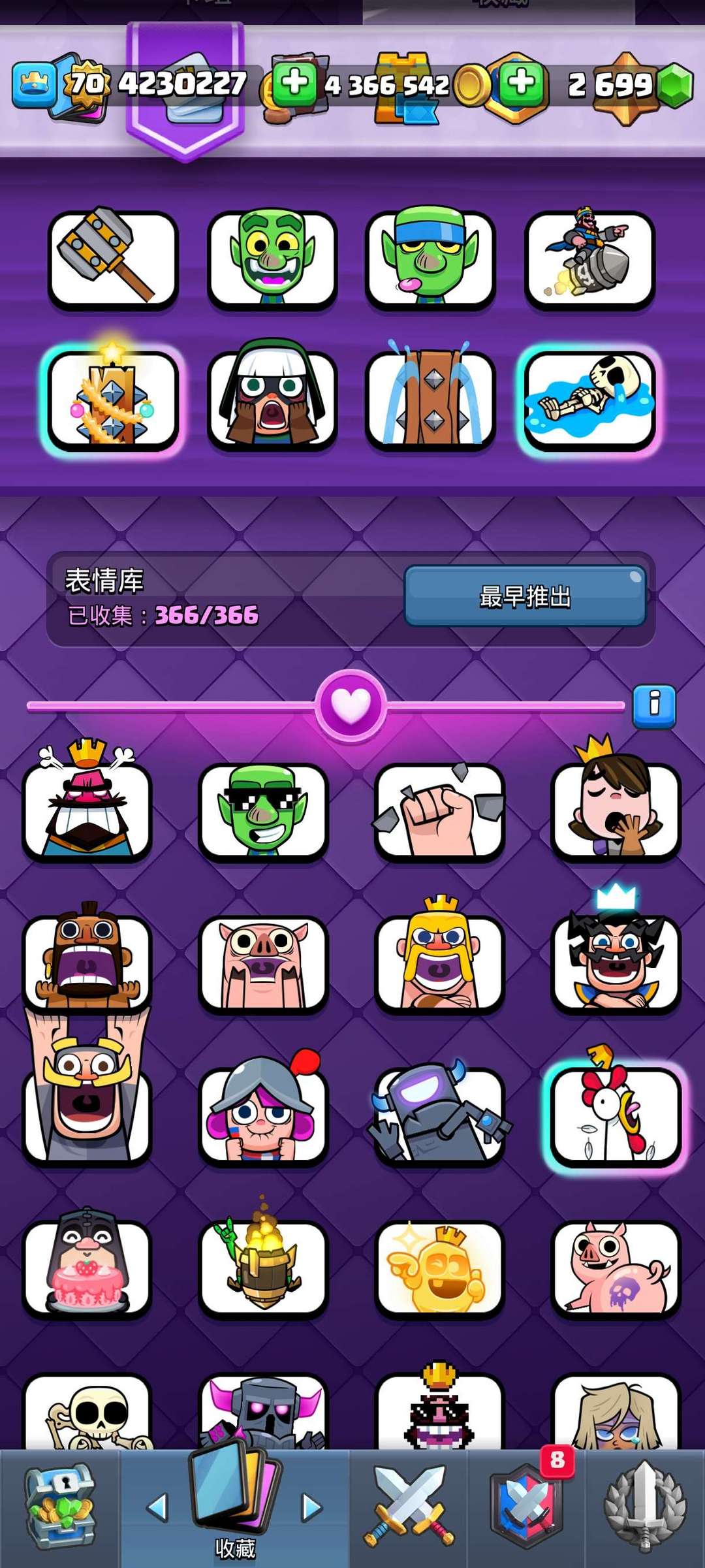The image size is (705, 1568).
Task: Tap the left arrow beside 收藏
Action: [x=157, y=1507]
